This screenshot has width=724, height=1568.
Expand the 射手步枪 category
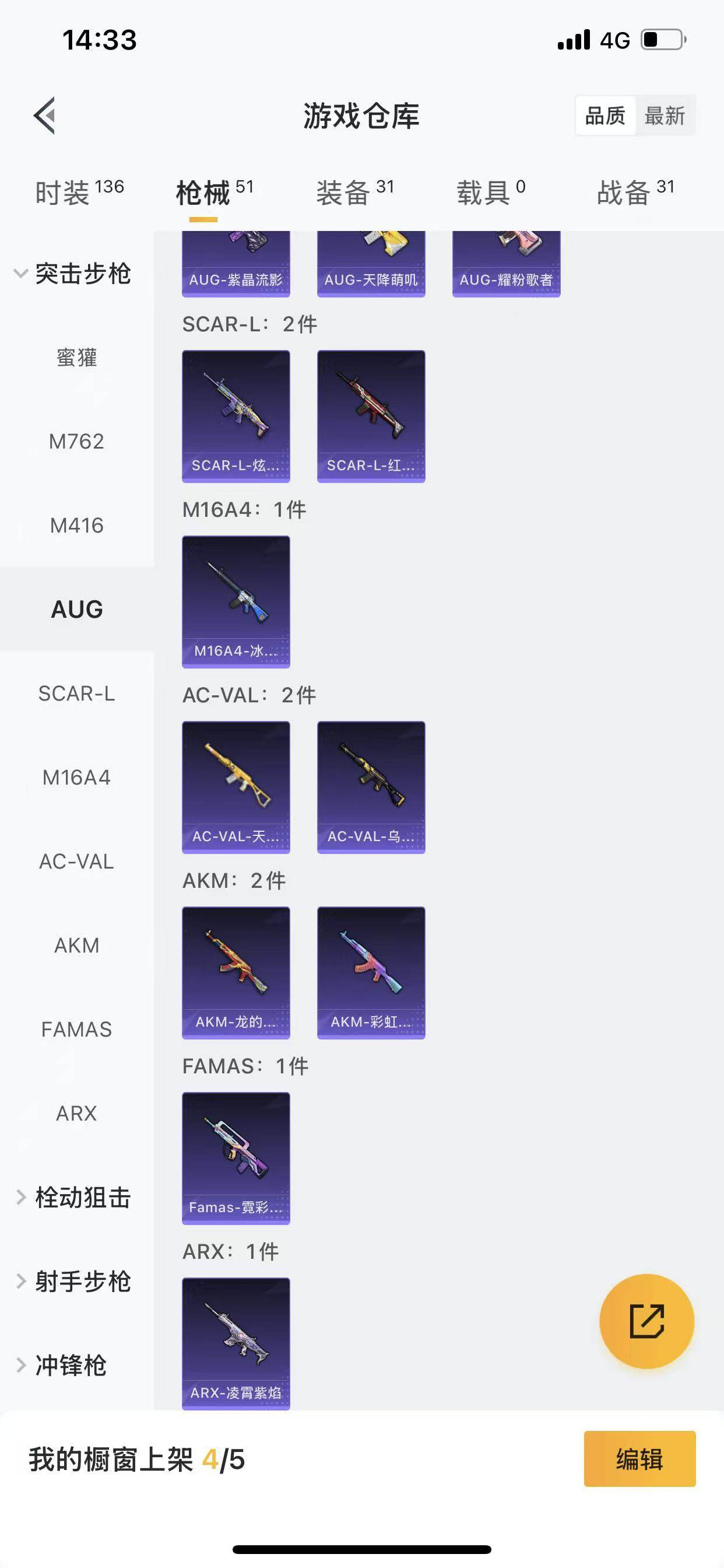(x=73, y=1282)
